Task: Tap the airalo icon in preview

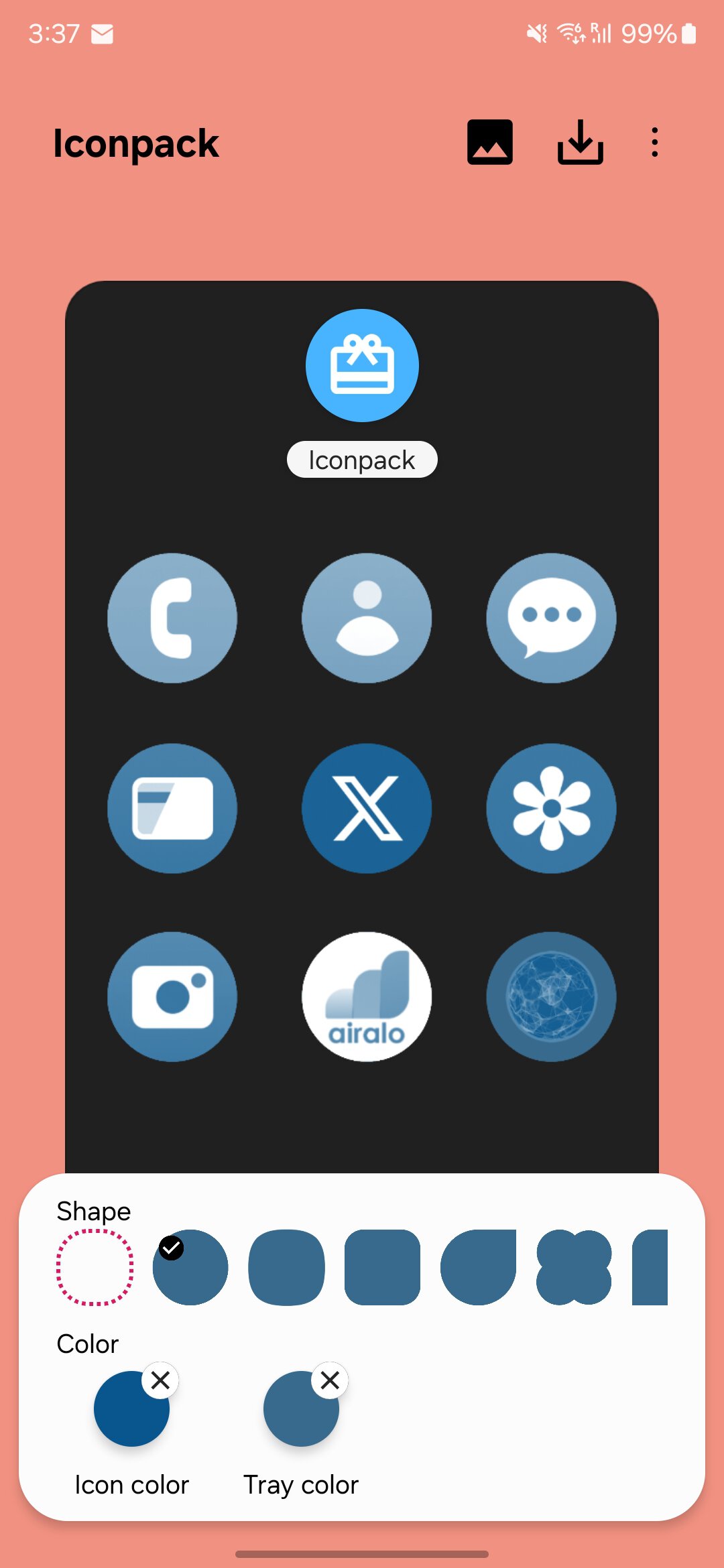Action: (367, 996)
